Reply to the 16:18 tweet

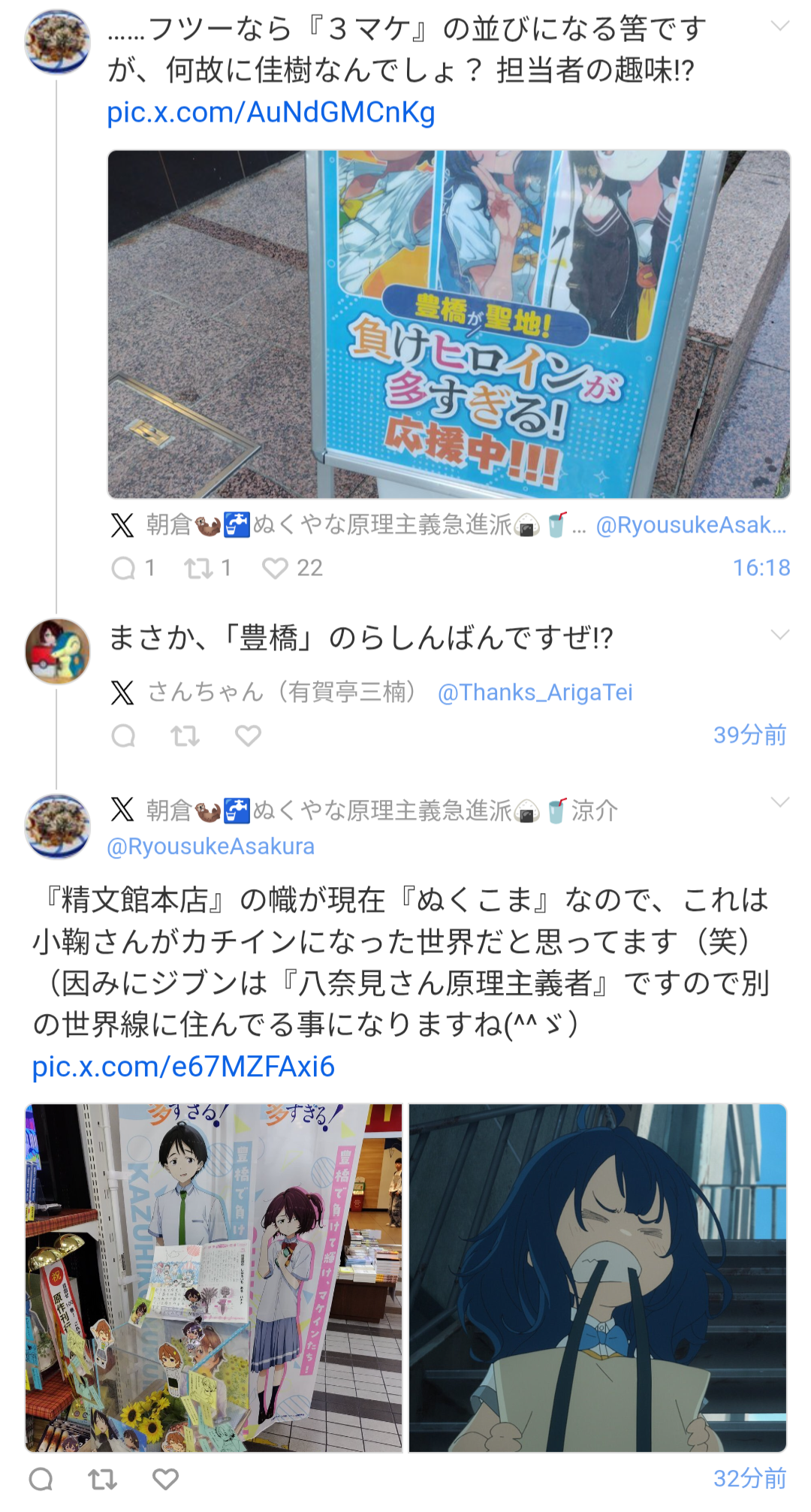(x=123, y=569)
